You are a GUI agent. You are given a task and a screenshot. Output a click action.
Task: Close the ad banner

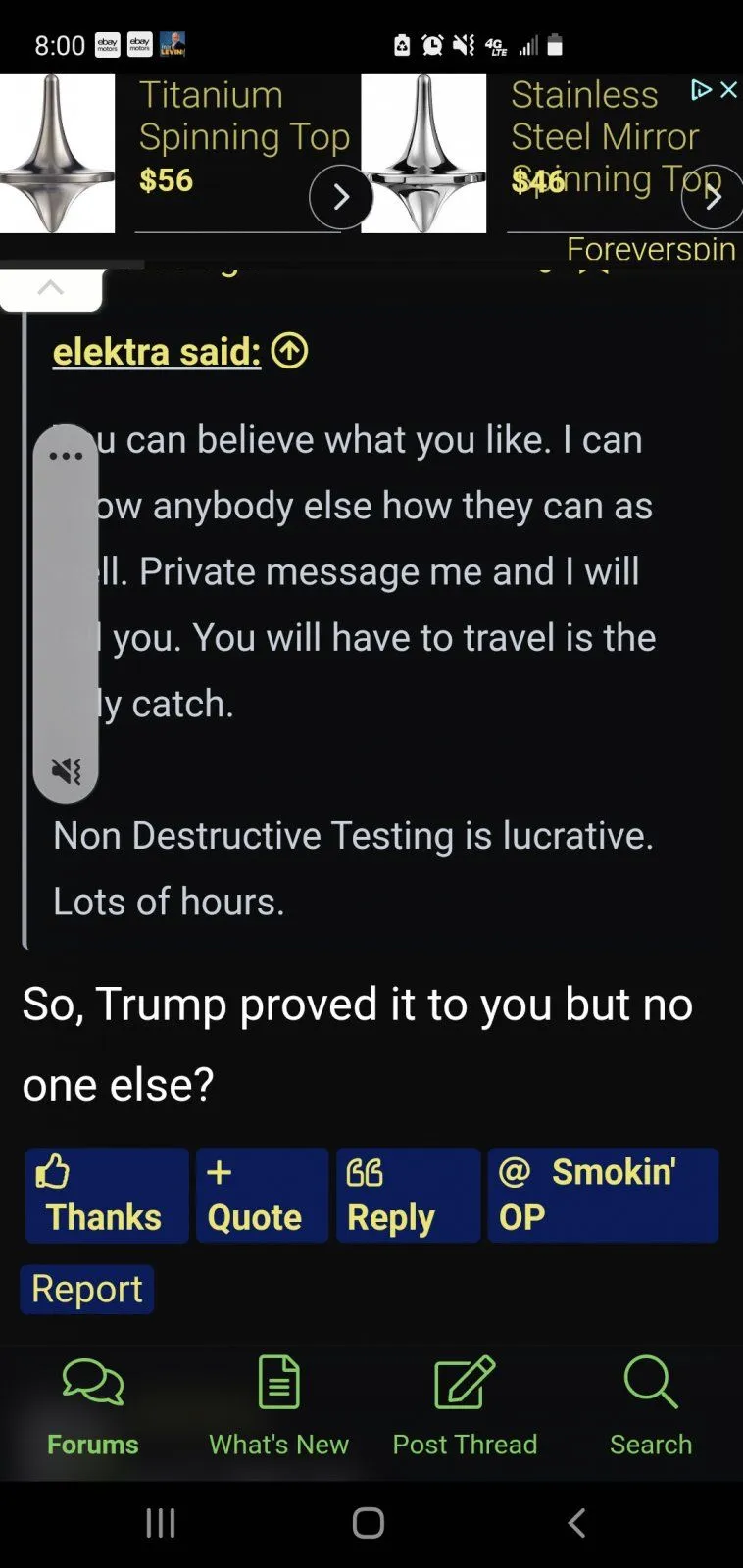coord(728,90)
